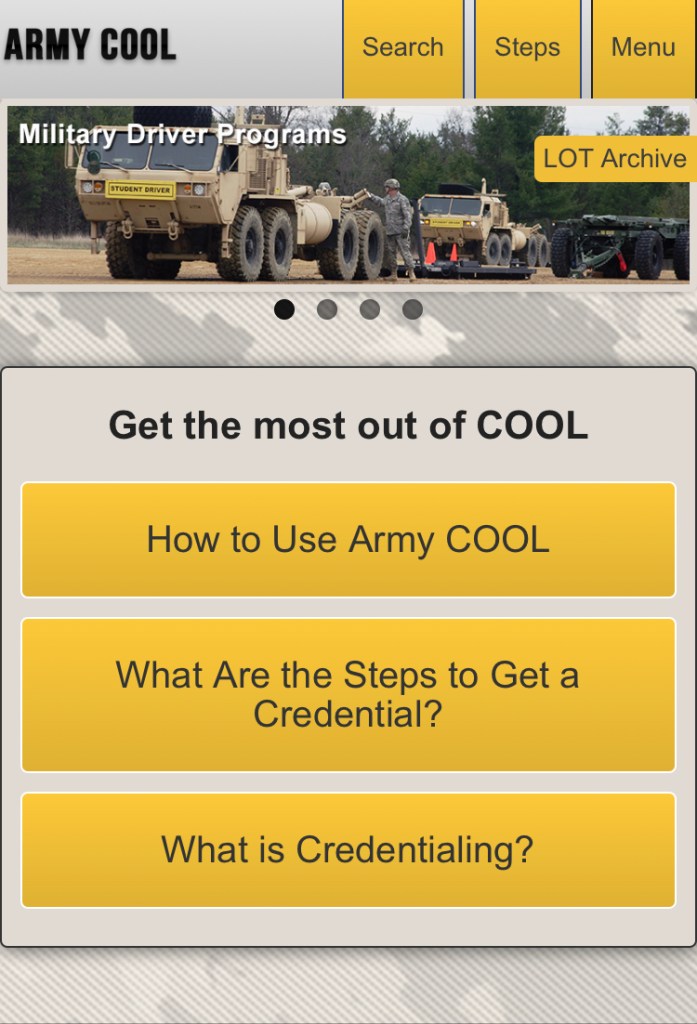
Task: Jump to the fourth carousel slide
Action: (x=412, y=309)
